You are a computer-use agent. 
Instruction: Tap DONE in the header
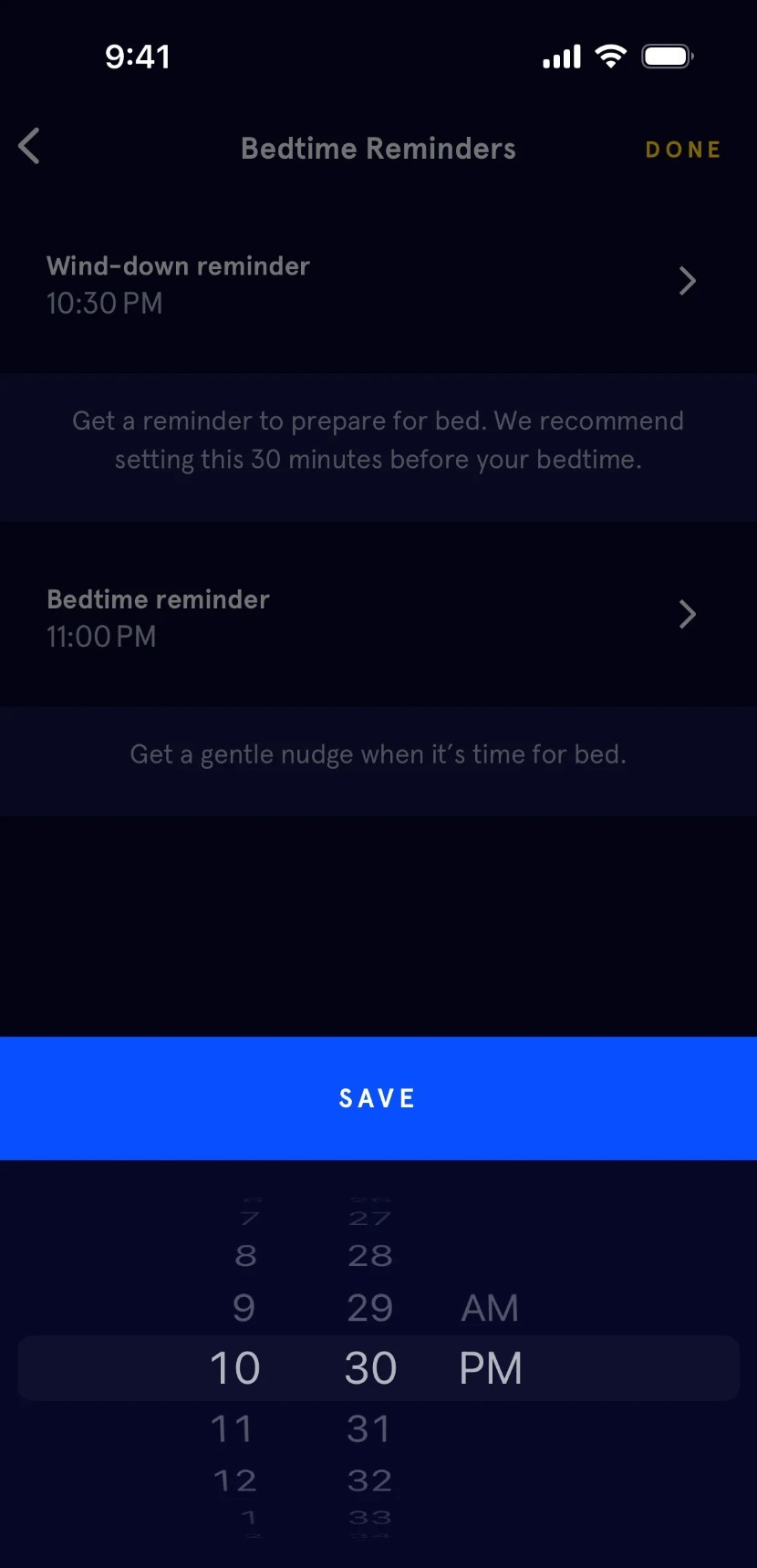[x=683, y=150]
